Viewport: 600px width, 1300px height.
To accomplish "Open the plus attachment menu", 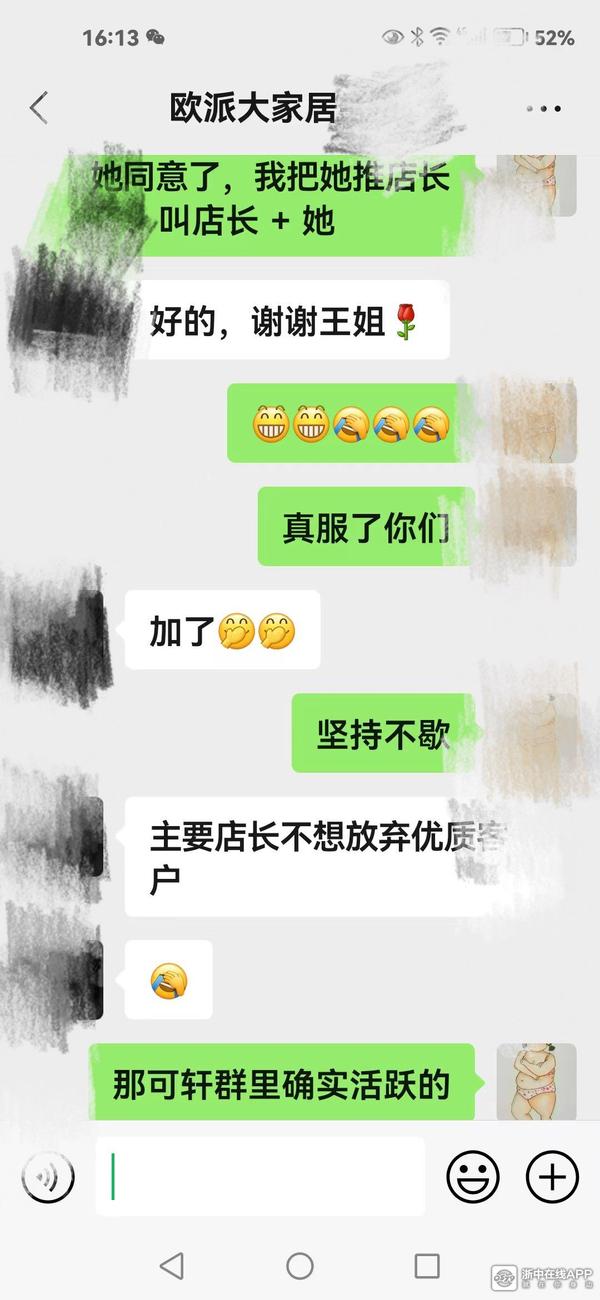I will 552,1177.
